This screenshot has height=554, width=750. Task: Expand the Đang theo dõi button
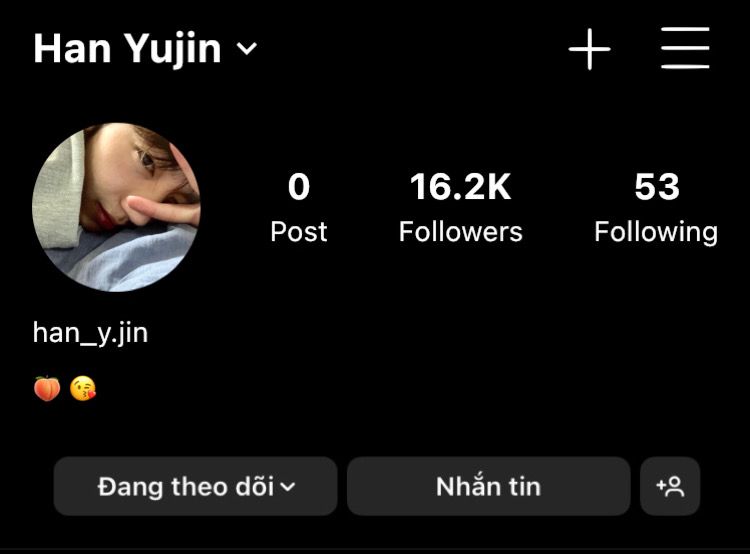(x=196, y=487)
